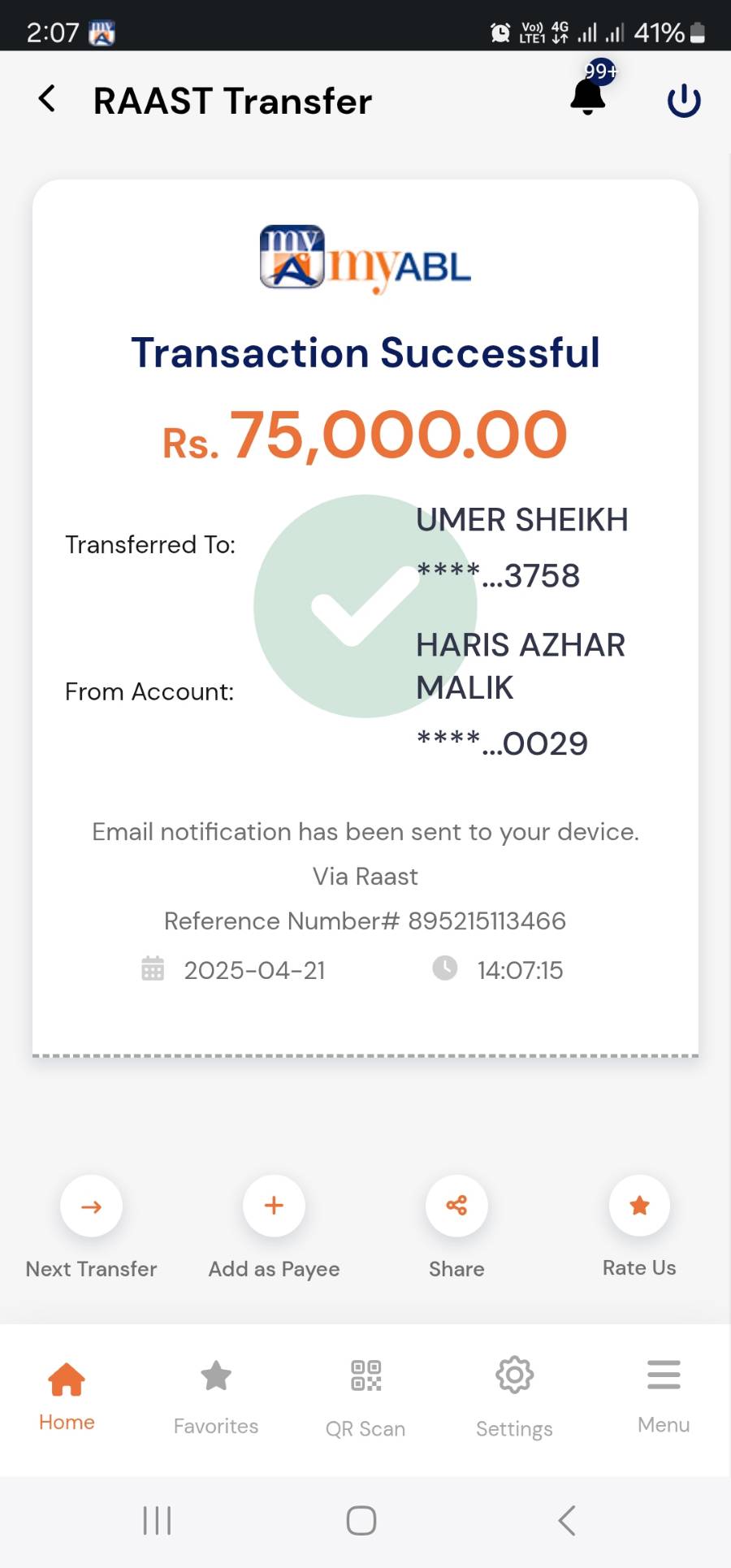Switch to the Favorites tab

(x=216, y=1394)
